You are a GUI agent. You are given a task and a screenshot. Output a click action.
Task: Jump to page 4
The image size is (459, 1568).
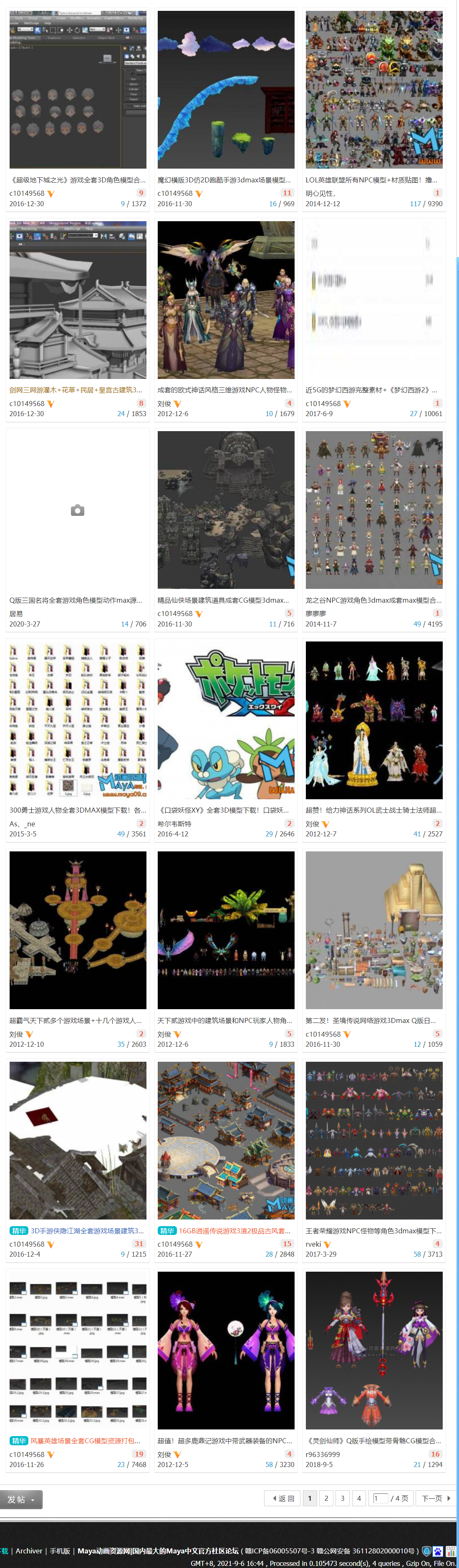coord(358,1498)
